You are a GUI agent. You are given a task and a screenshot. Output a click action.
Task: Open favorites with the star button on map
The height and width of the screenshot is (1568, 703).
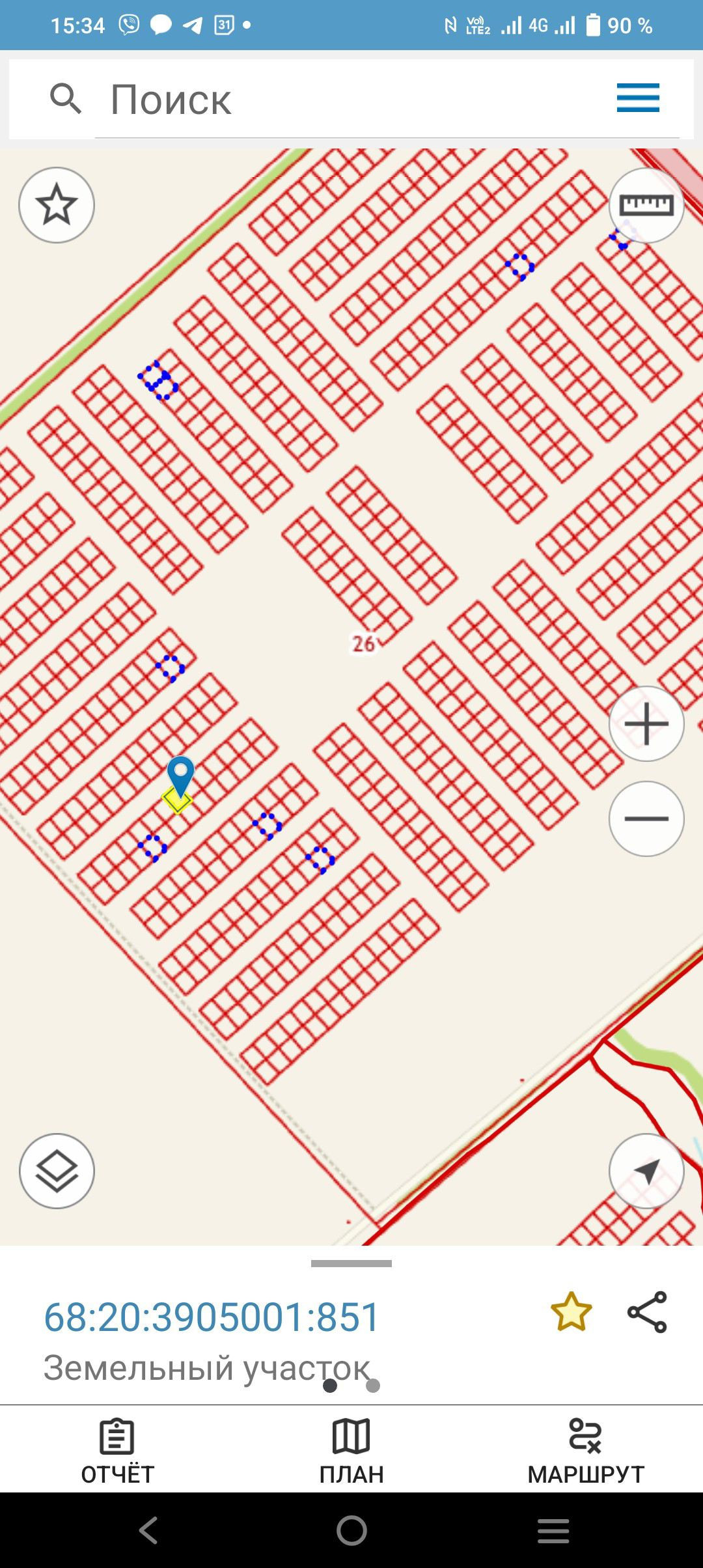click(x=57, y=205)
